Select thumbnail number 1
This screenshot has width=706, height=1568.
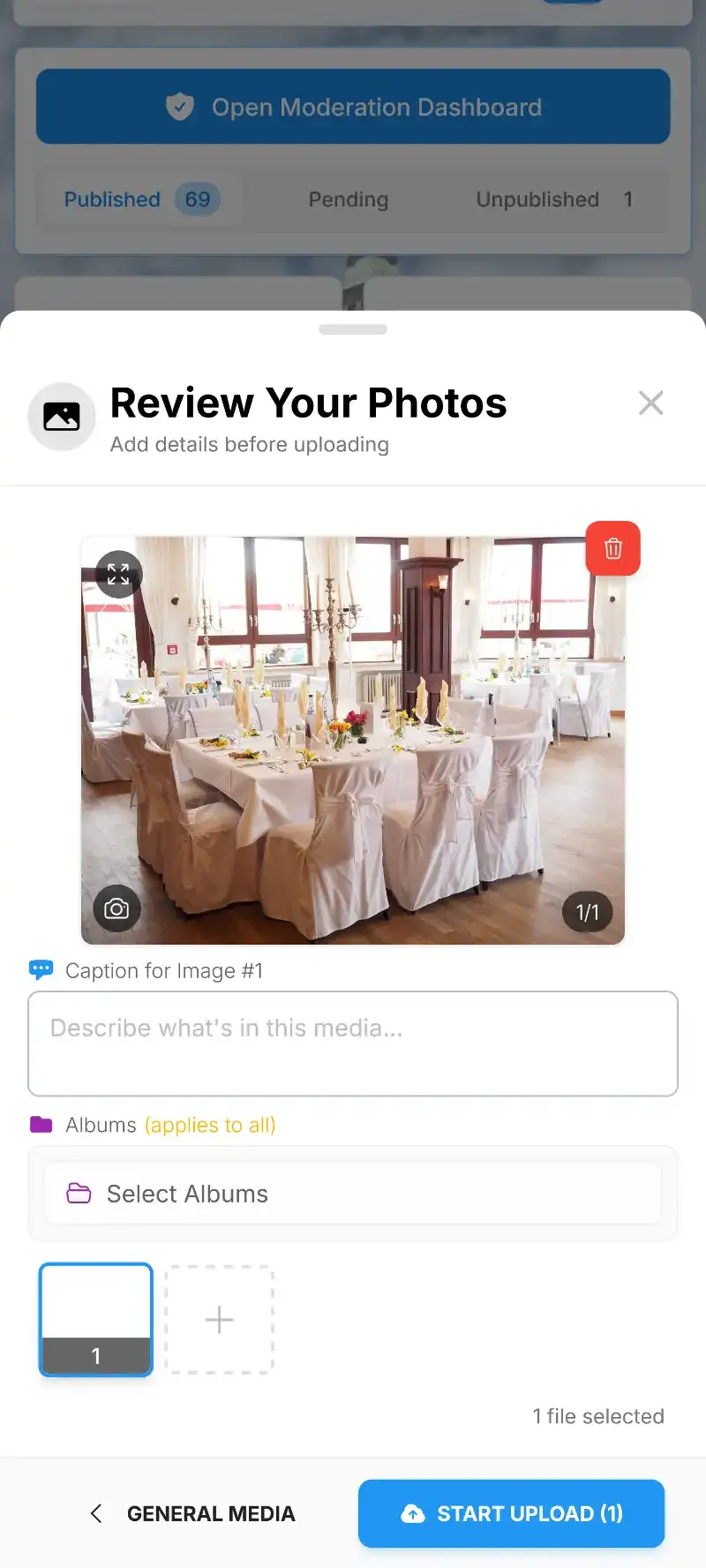click(96, 1319)
